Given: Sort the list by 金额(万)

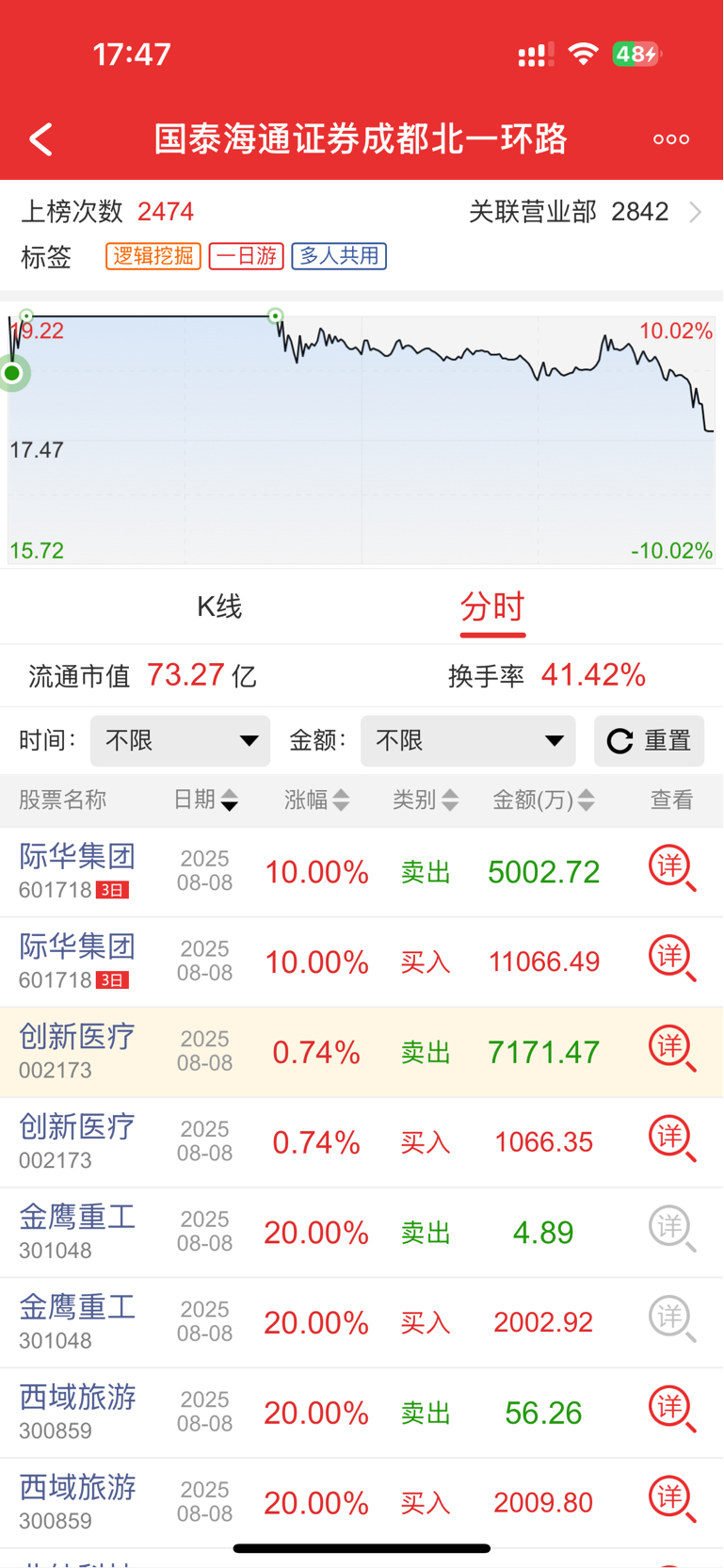Looking at the screenshot, I should pos(544,800).
